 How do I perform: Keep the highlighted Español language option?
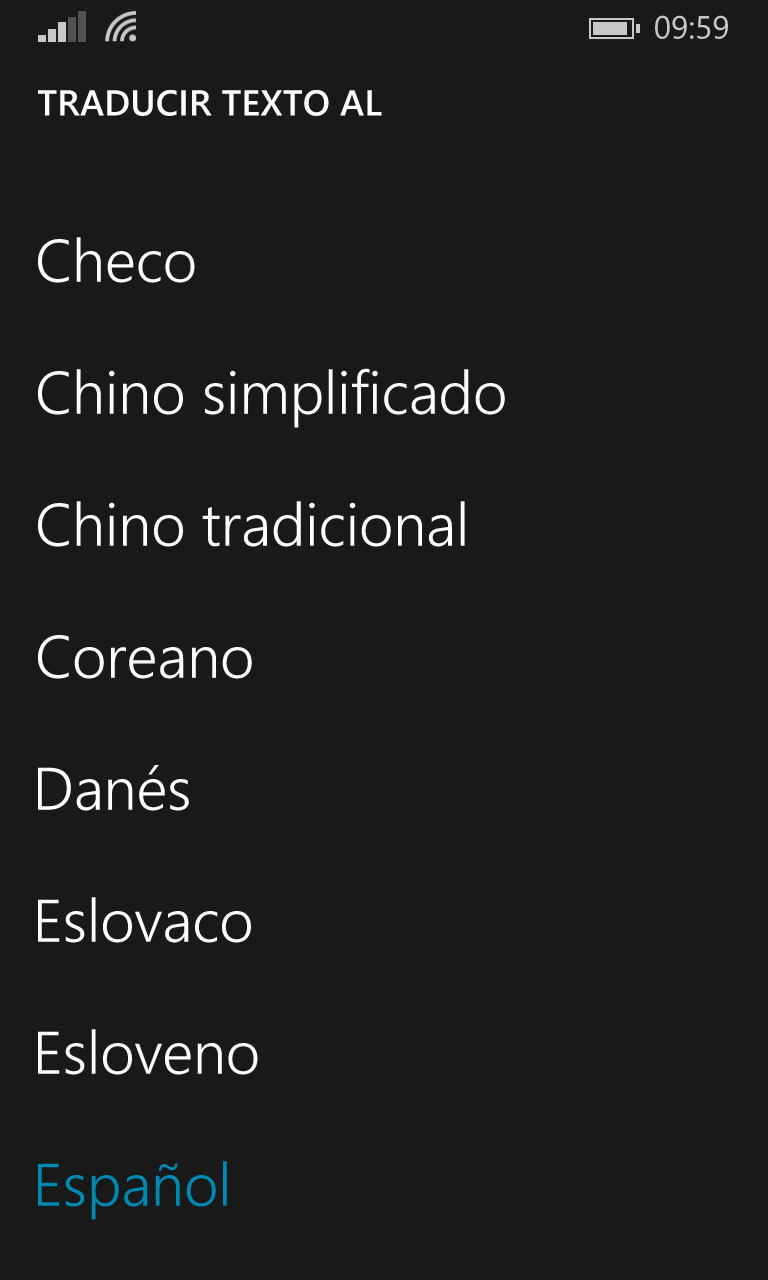(x=133, y=1186)
